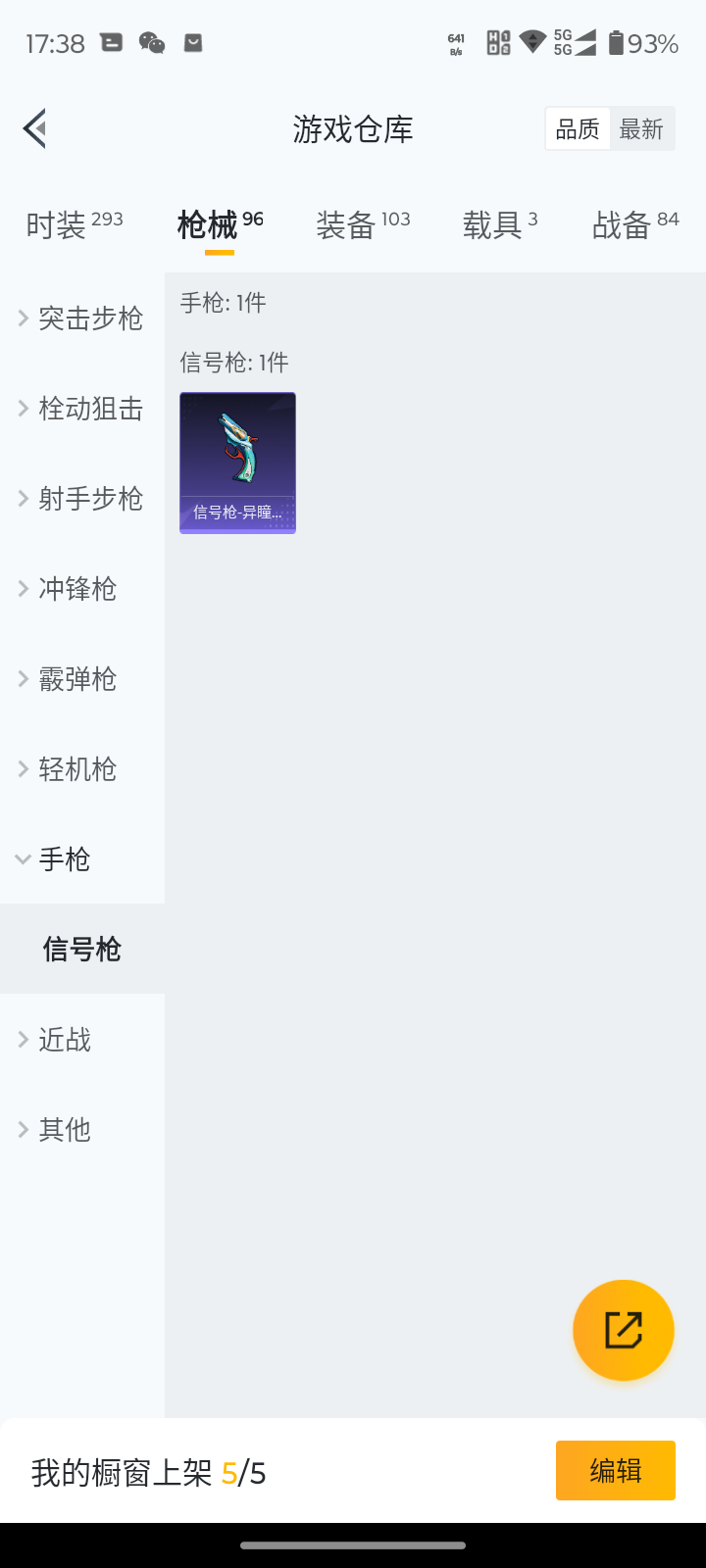Open the 信号枪-异瞳 item card
Image resolution: width=706 pixels, height=1568 pixels.
(x=237, y=463)
